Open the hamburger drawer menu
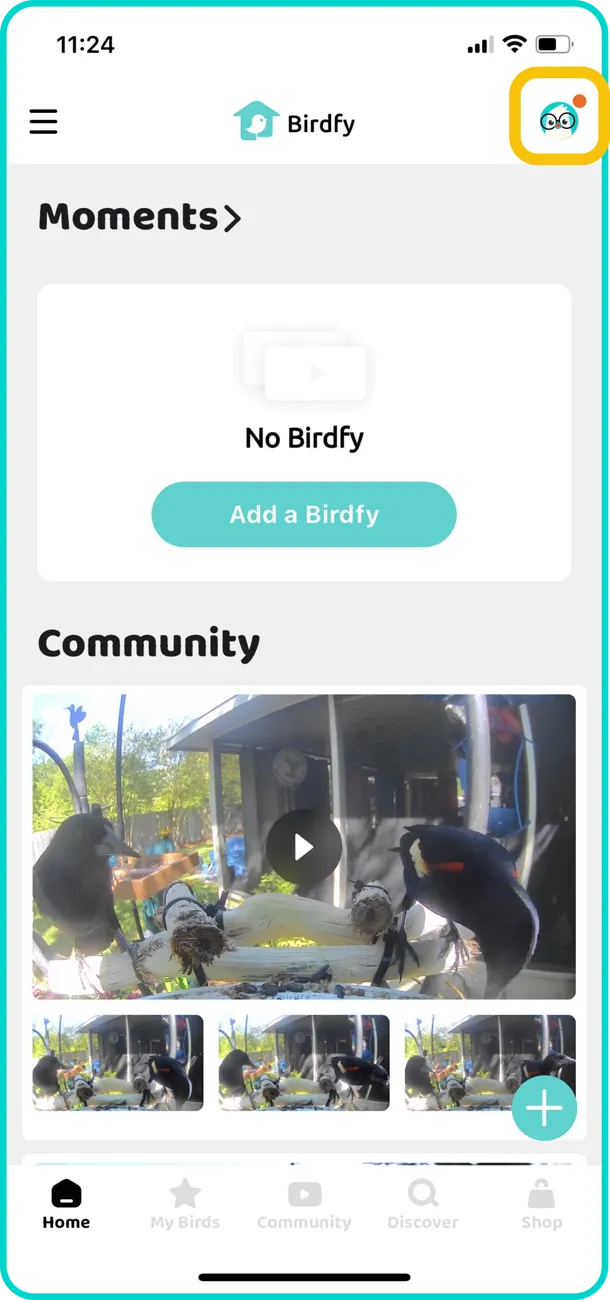The image size is (610, 1300). (x=43, y=122)
